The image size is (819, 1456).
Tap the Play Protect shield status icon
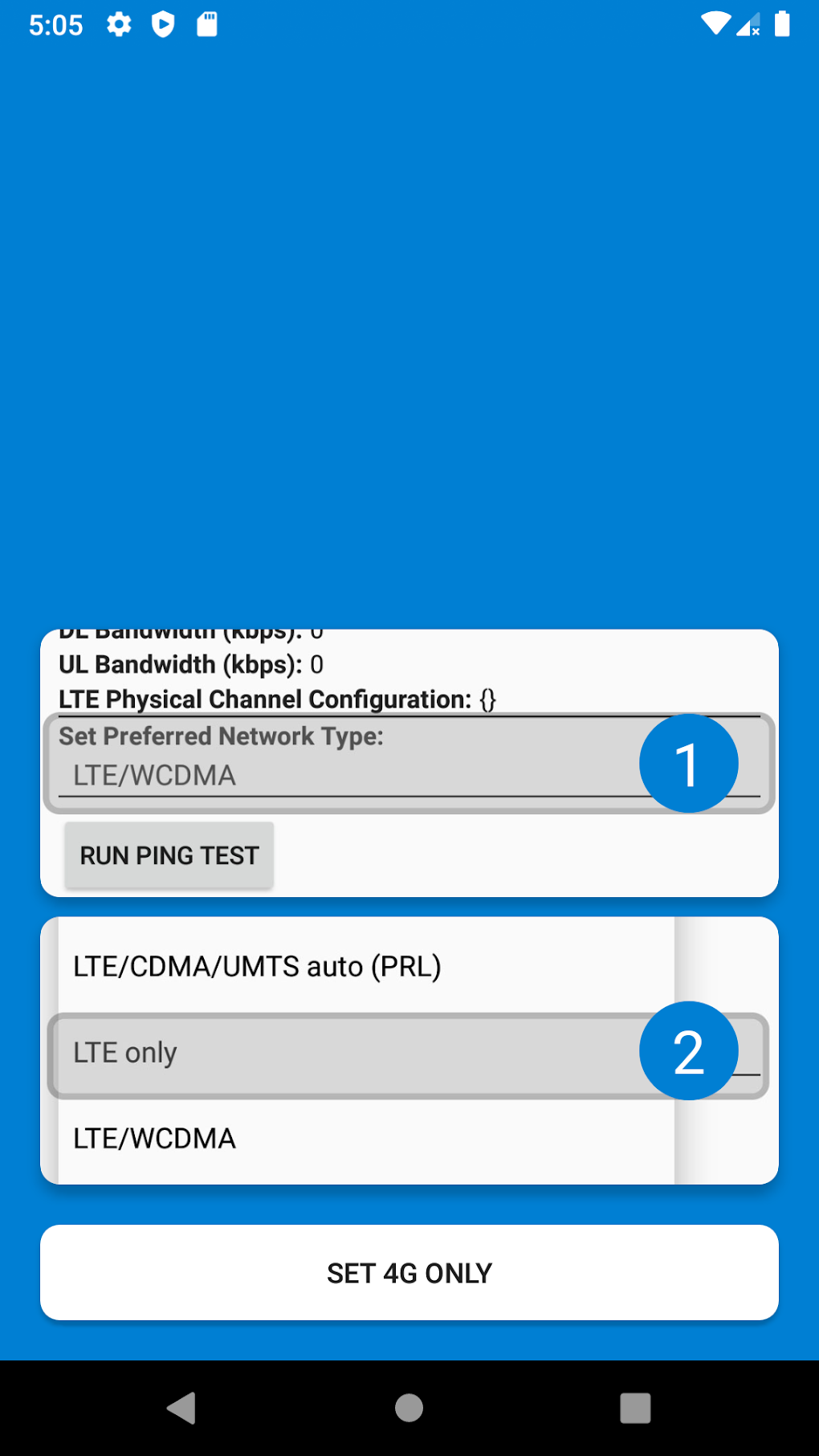coord(163,24)
